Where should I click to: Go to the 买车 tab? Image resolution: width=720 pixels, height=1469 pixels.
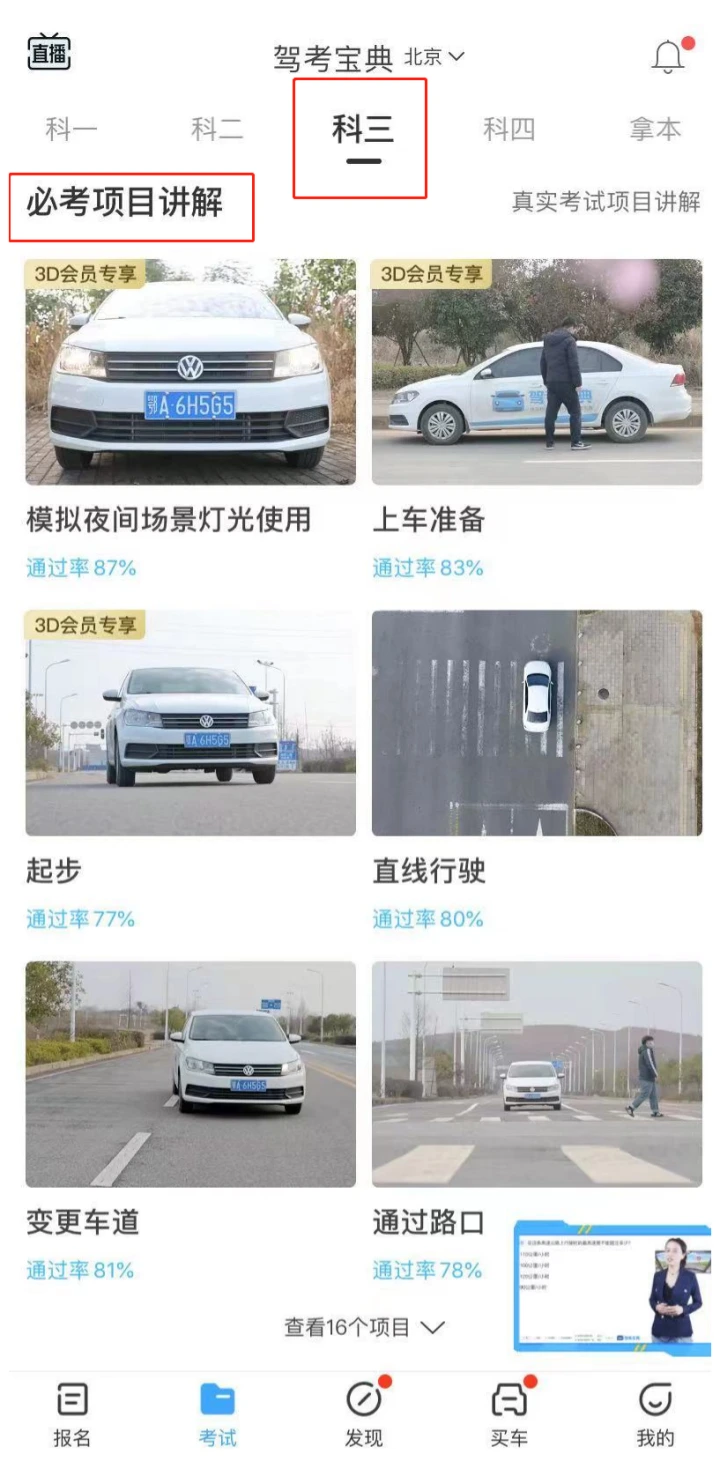pyautogui.click(x=509, y=1416)
